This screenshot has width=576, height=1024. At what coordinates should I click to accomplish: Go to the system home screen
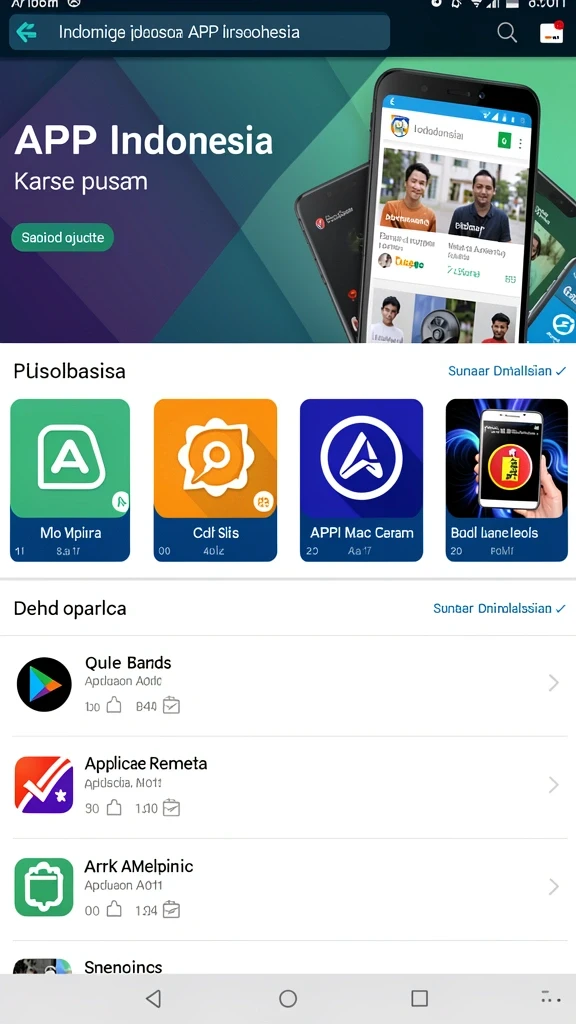point(288,999)
